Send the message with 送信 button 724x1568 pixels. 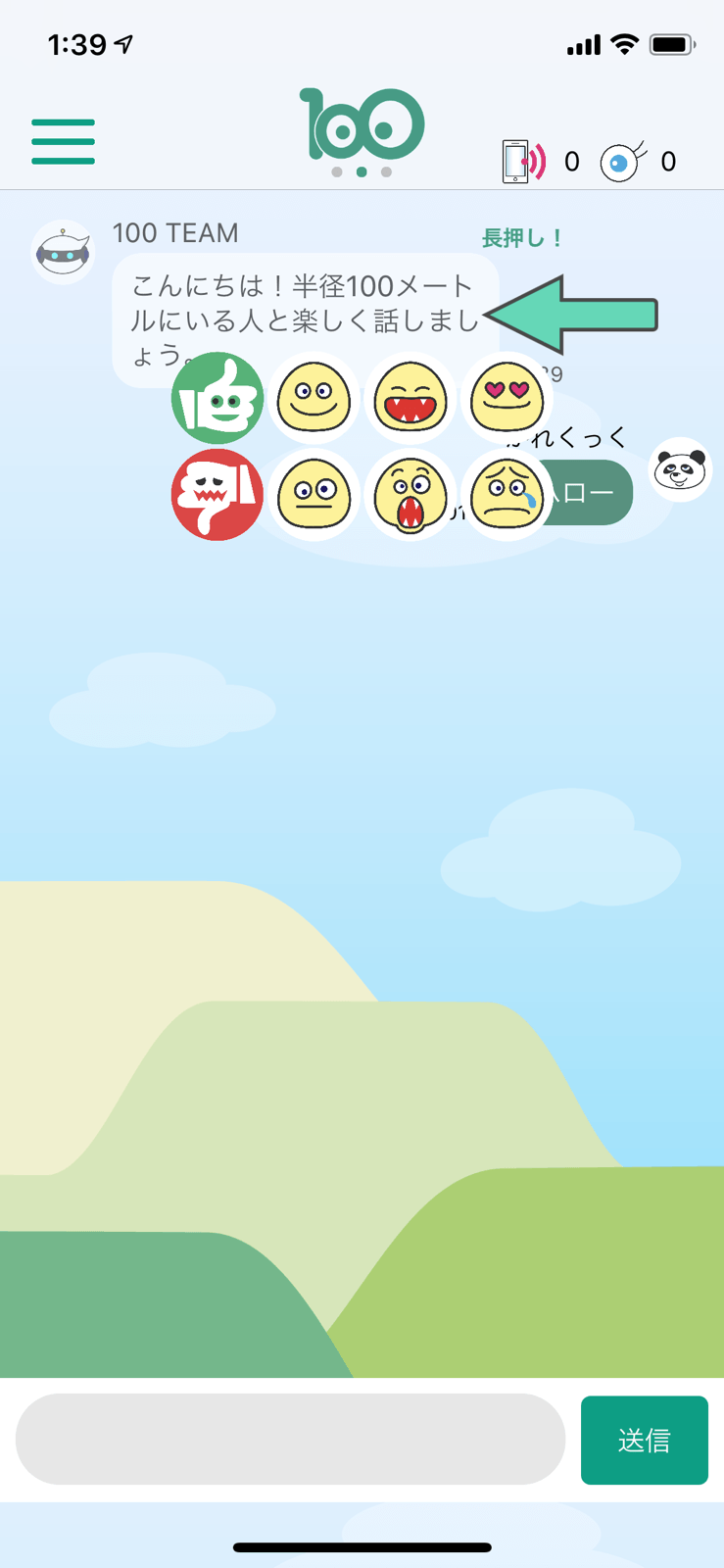coord(644,1440)
